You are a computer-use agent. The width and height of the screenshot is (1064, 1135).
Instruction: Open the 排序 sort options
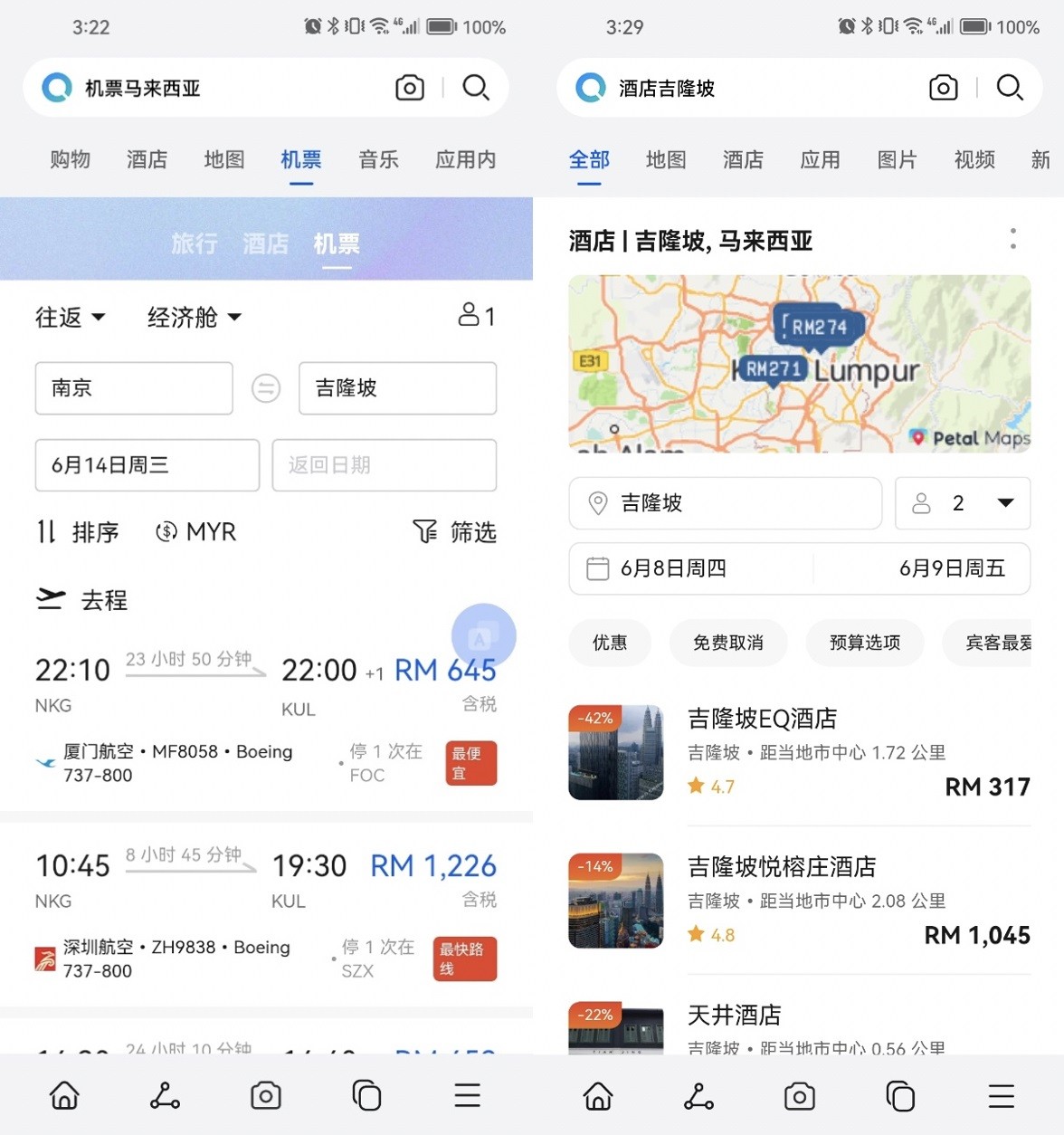(x=78, y=532)
